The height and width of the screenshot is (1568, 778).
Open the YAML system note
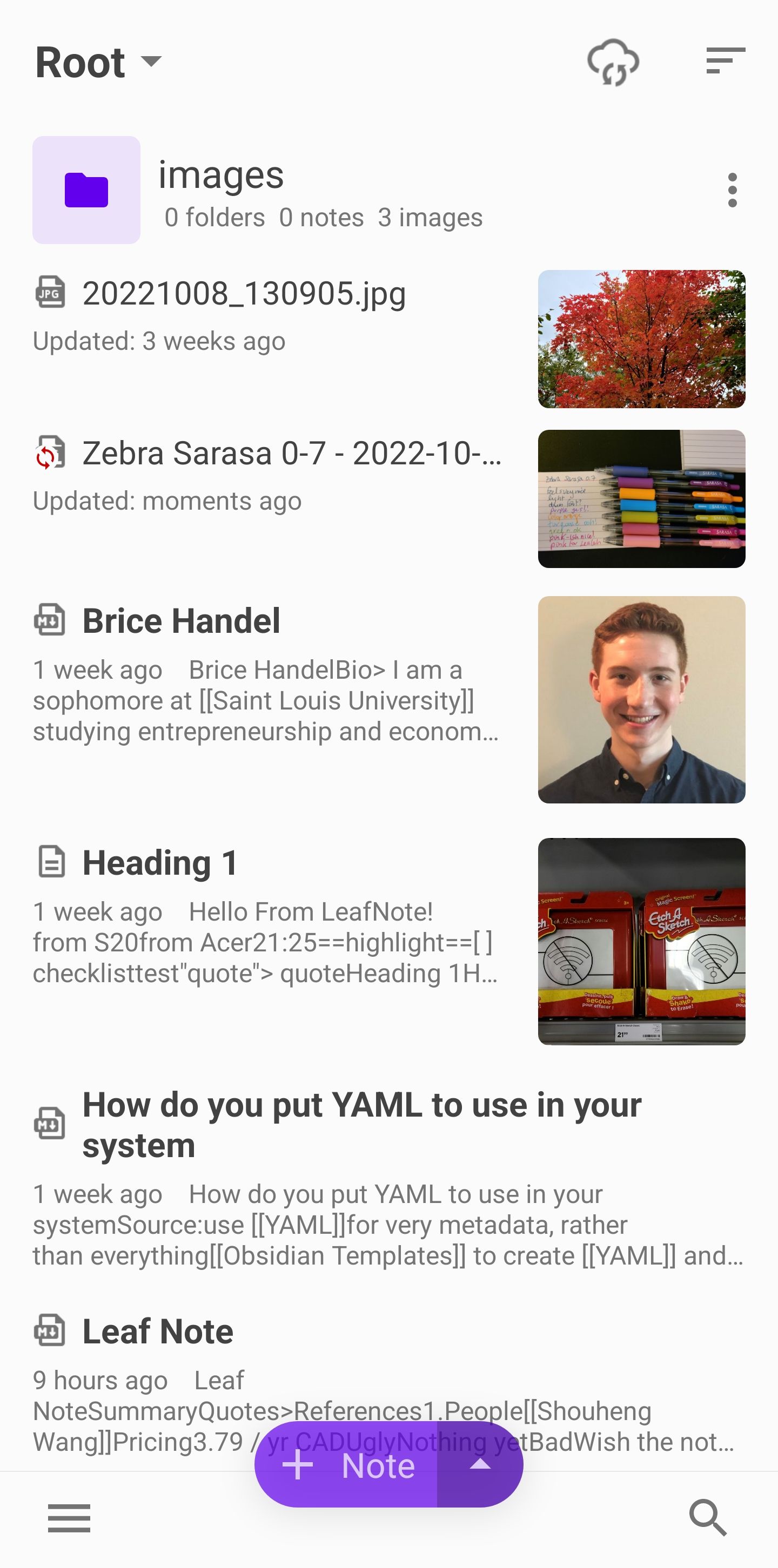[x=361, y=1125]
